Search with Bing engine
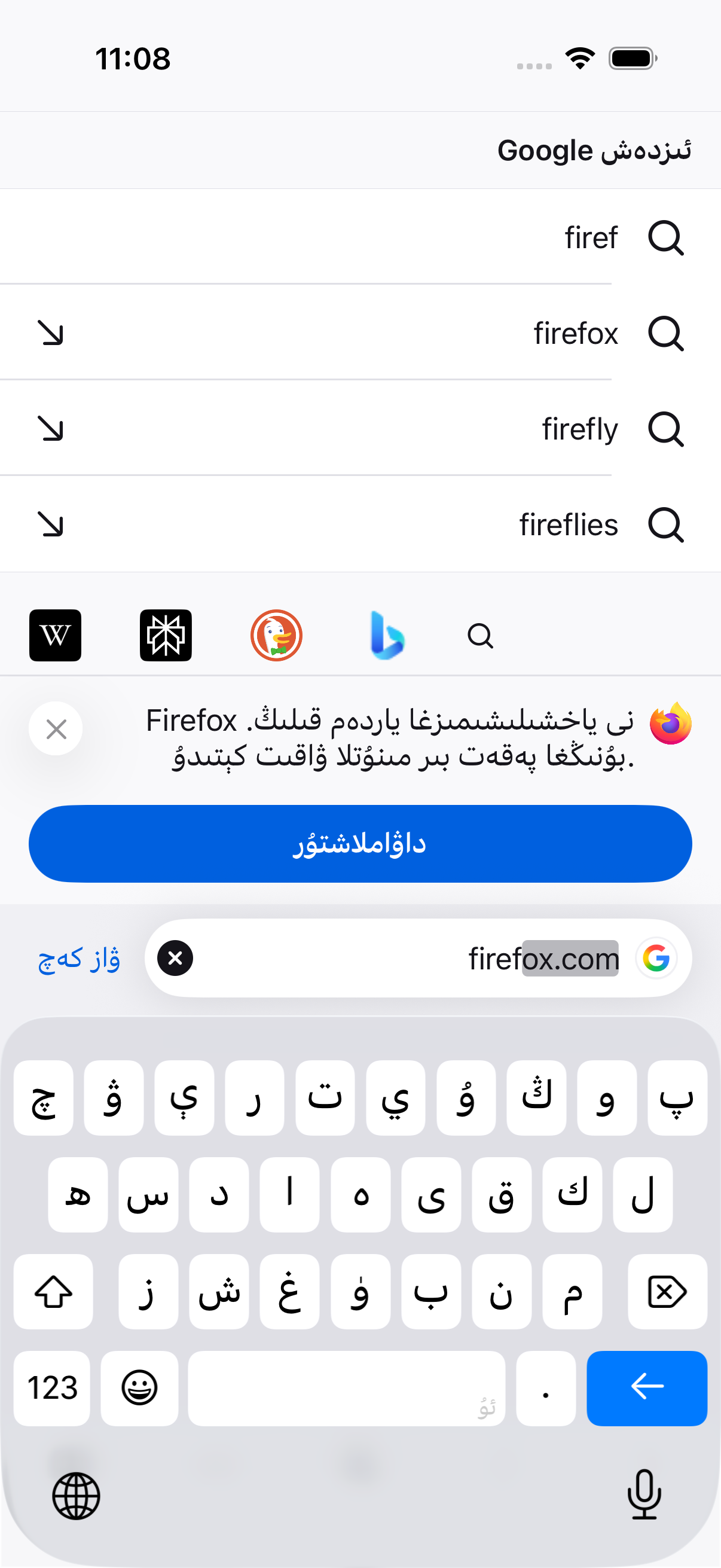 [x=387, y=635]
